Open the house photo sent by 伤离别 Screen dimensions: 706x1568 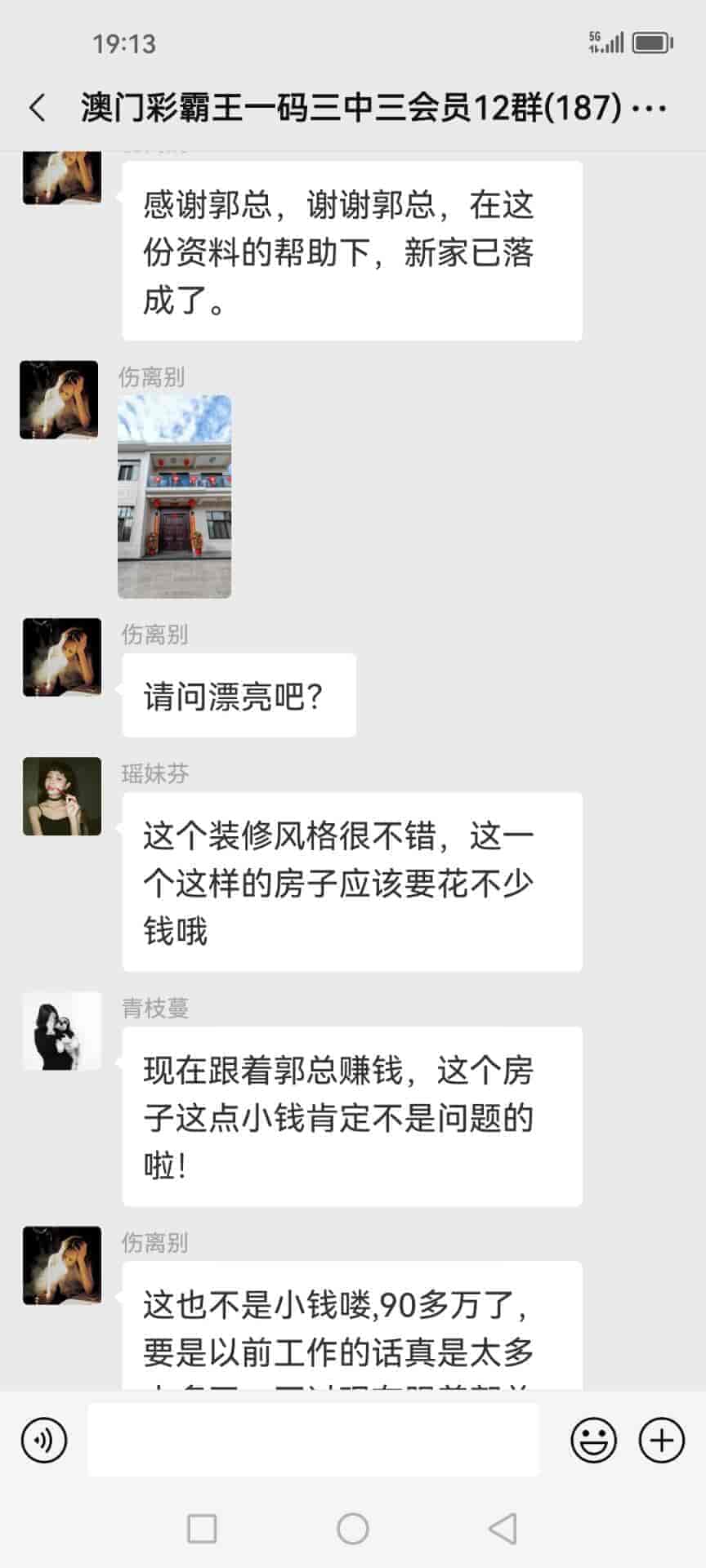pyautogui.click(x=174, y=497)
